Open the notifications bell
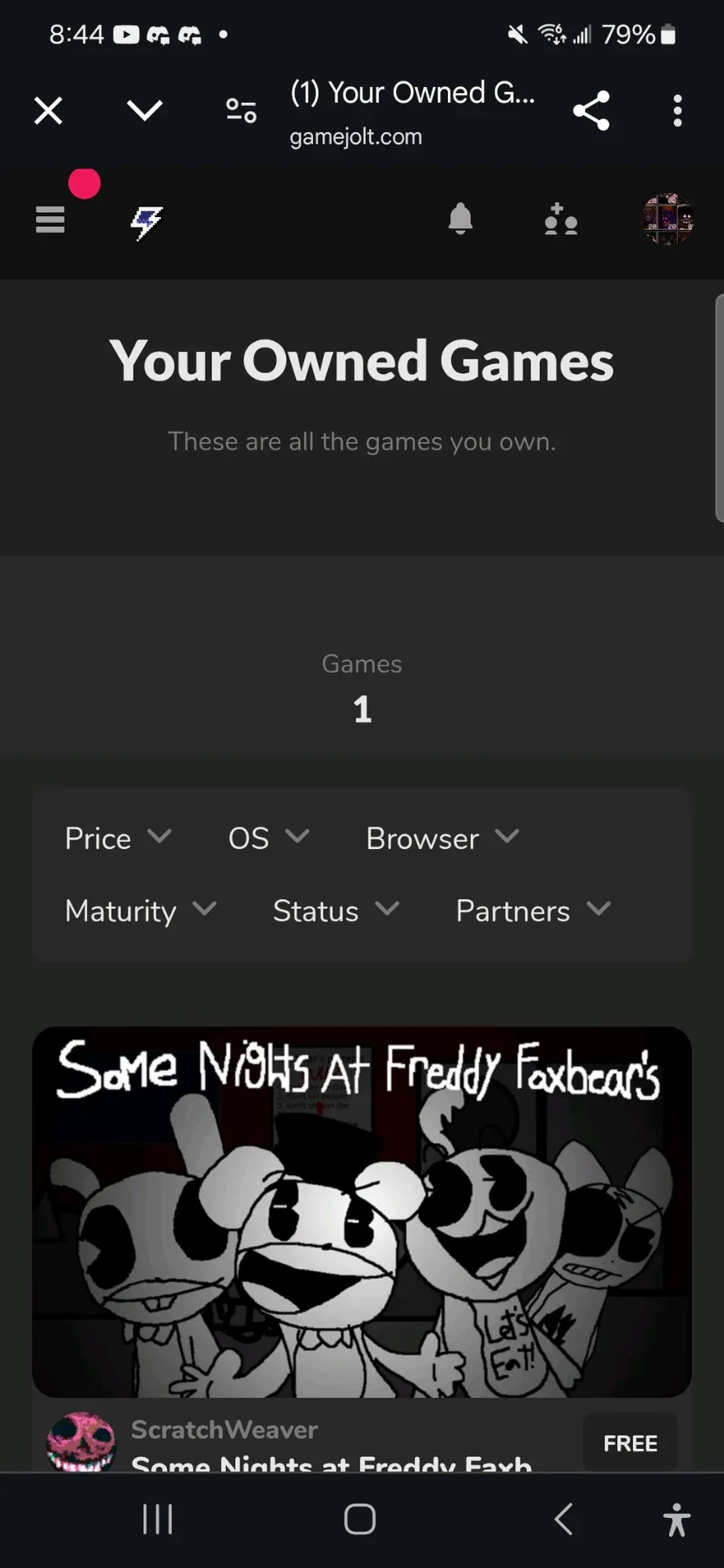 click(460, 219)
